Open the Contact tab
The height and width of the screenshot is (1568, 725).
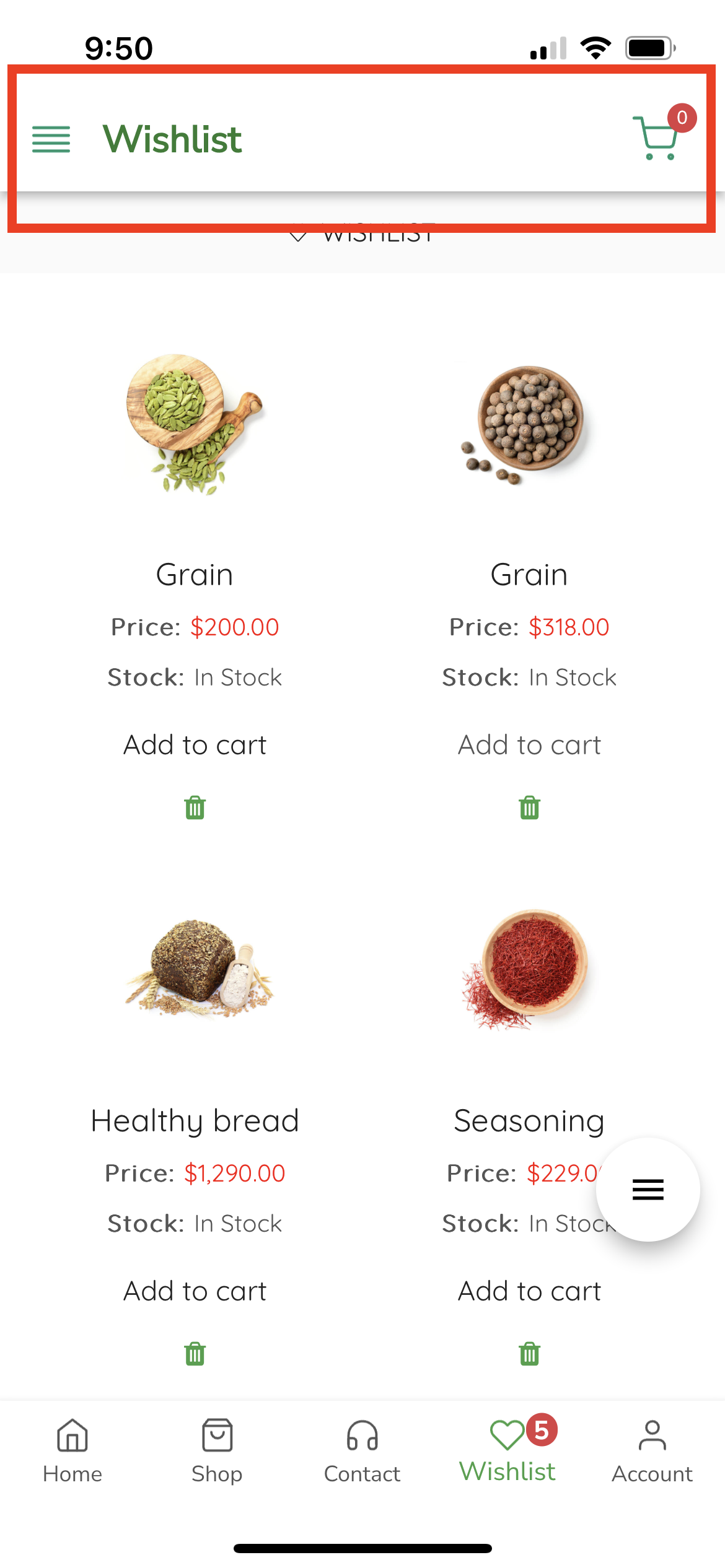pyautogui.click(x=362, y=1450)
